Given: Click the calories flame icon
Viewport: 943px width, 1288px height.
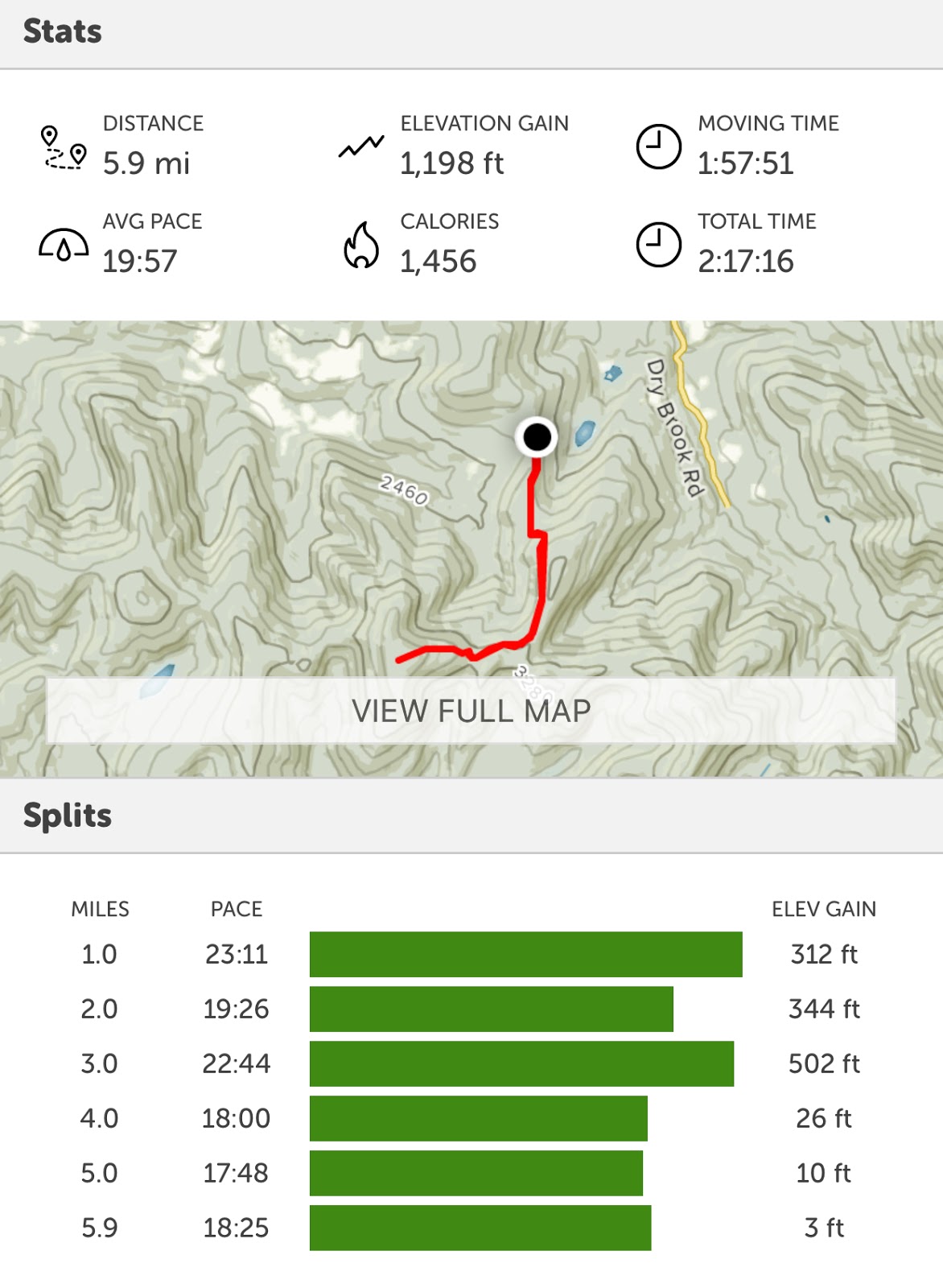Looking at the screenshot, I should coord(361,244).
